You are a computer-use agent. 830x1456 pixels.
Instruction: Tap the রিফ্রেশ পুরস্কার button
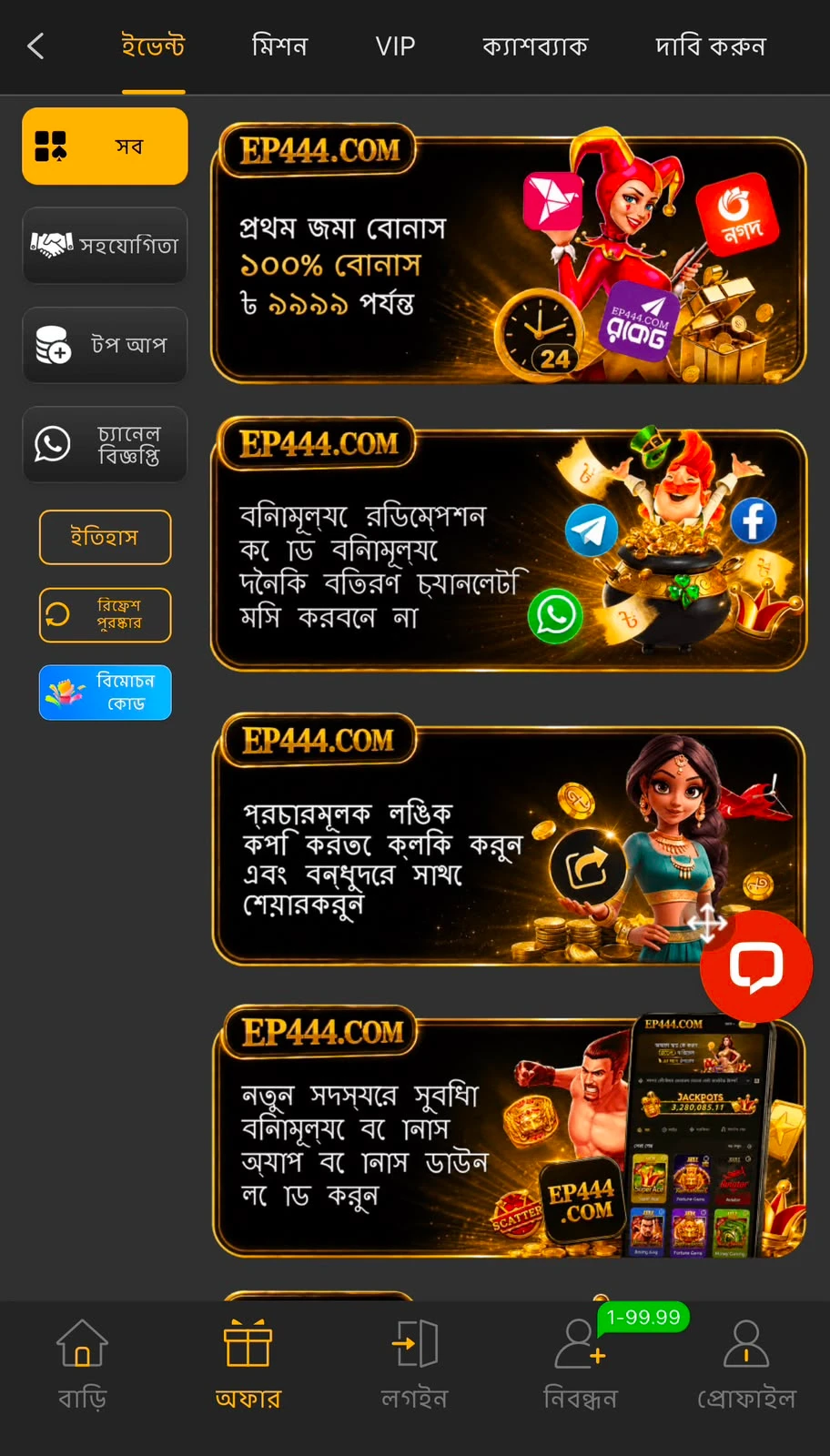(105, 615)
